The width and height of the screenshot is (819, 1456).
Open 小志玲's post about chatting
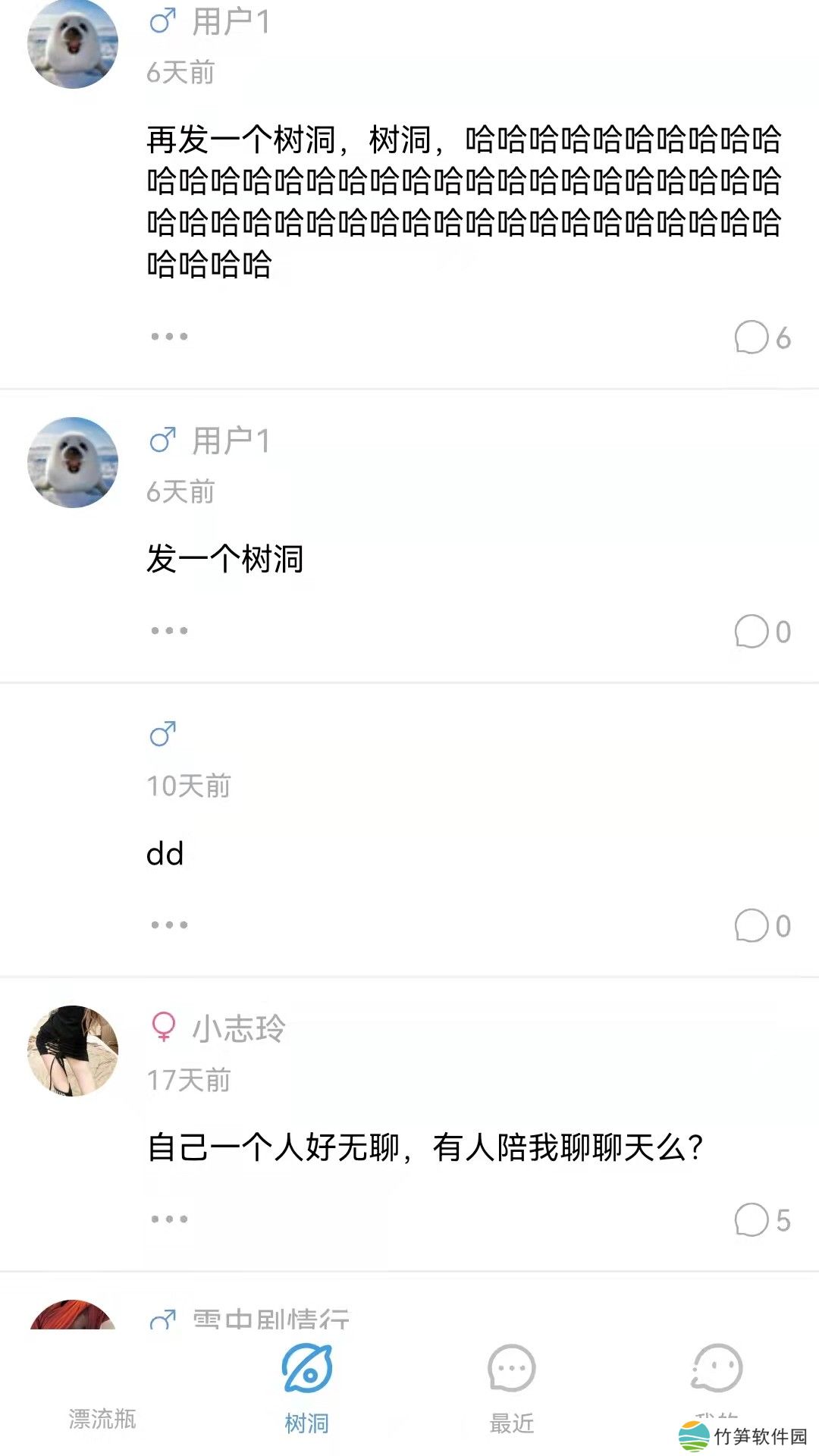425,1147
